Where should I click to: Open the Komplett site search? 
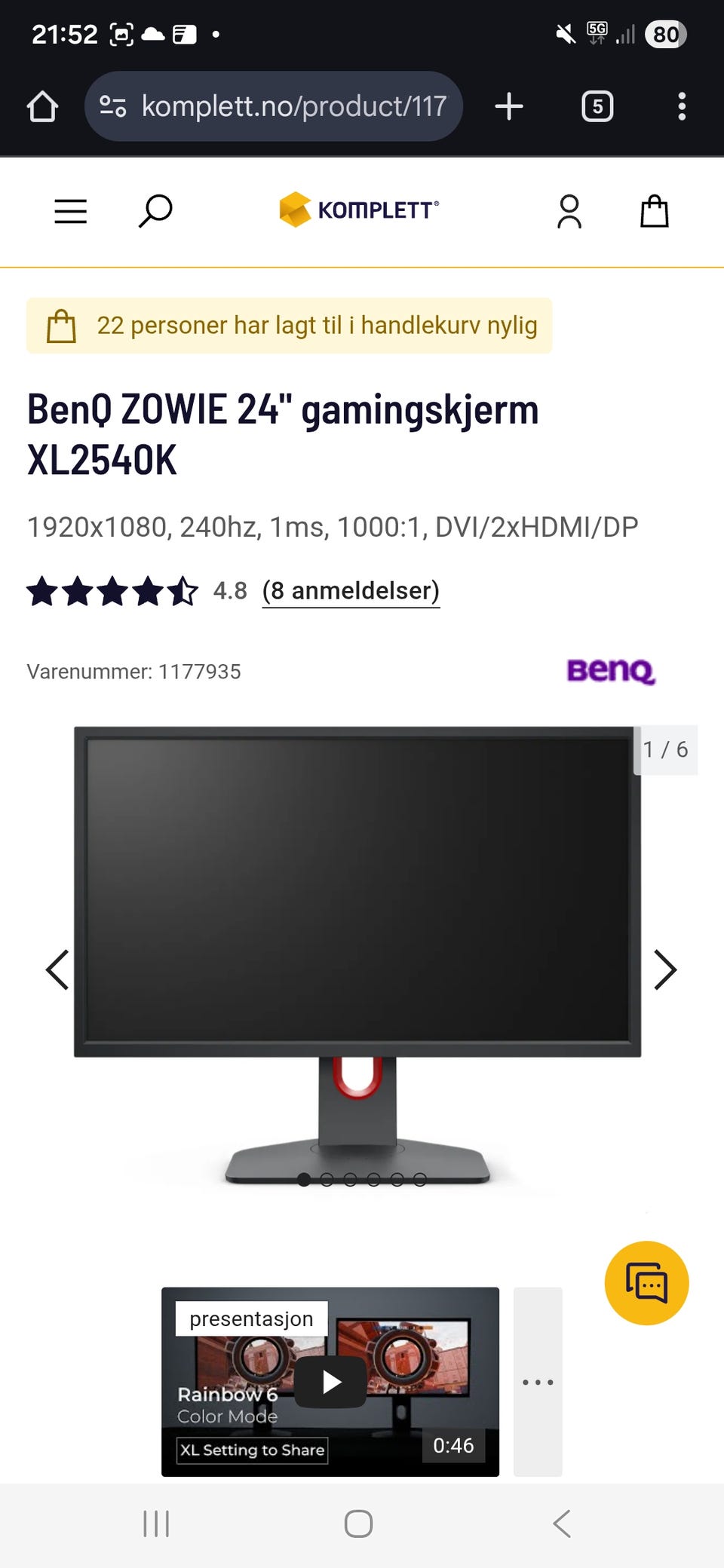pos(155,211)
